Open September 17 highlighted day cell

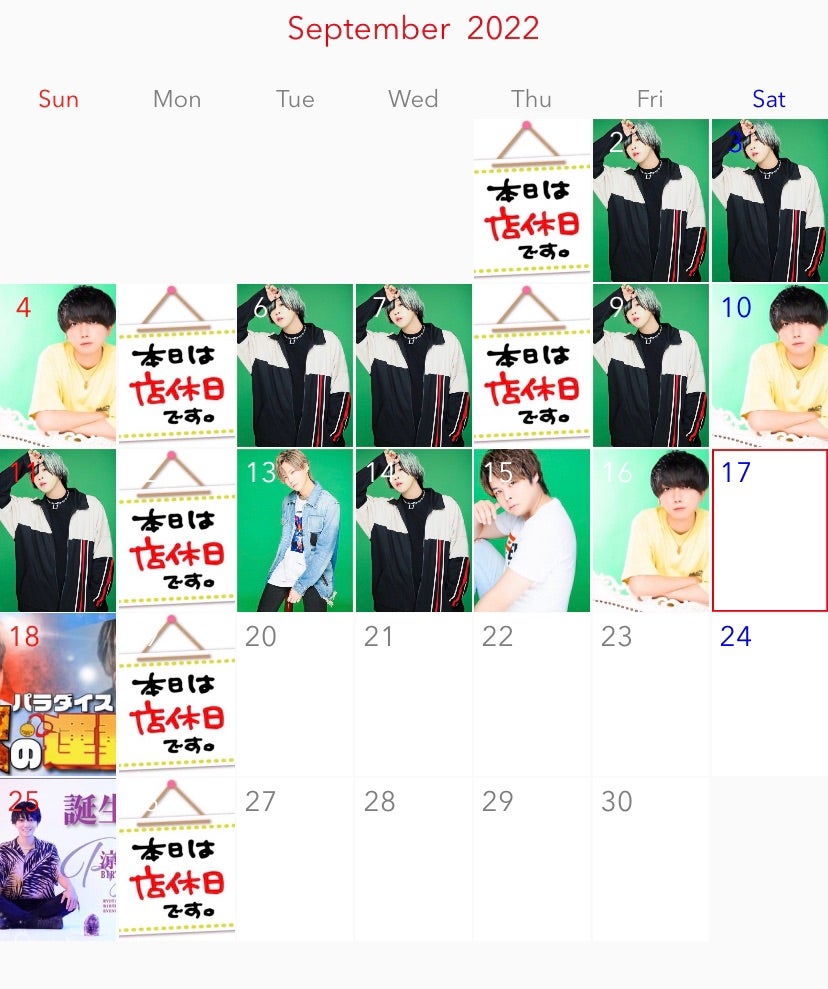coord(769,530)
